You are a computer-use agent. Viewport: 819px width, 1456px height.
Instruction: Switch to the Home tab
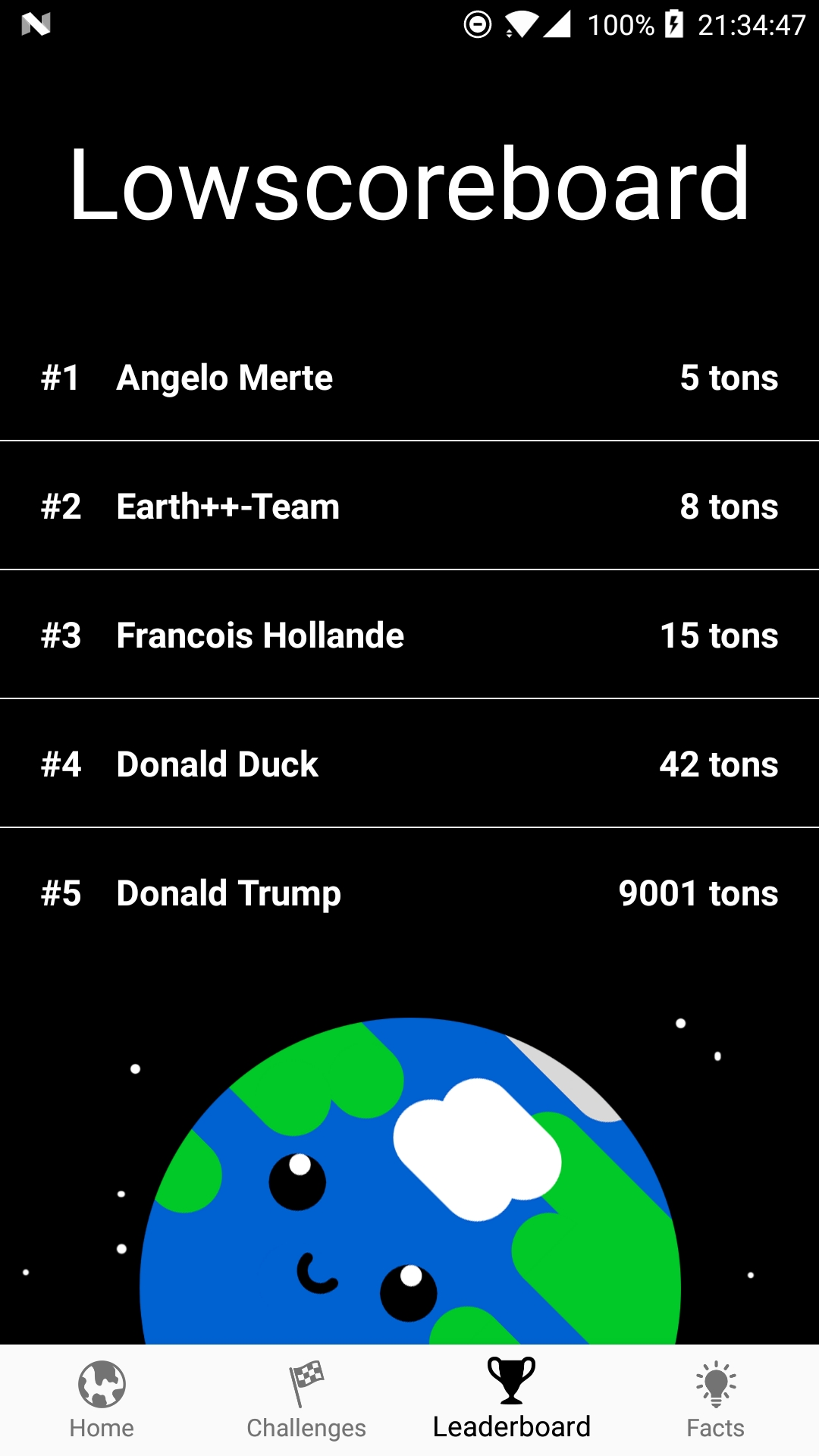point(102,1400)
